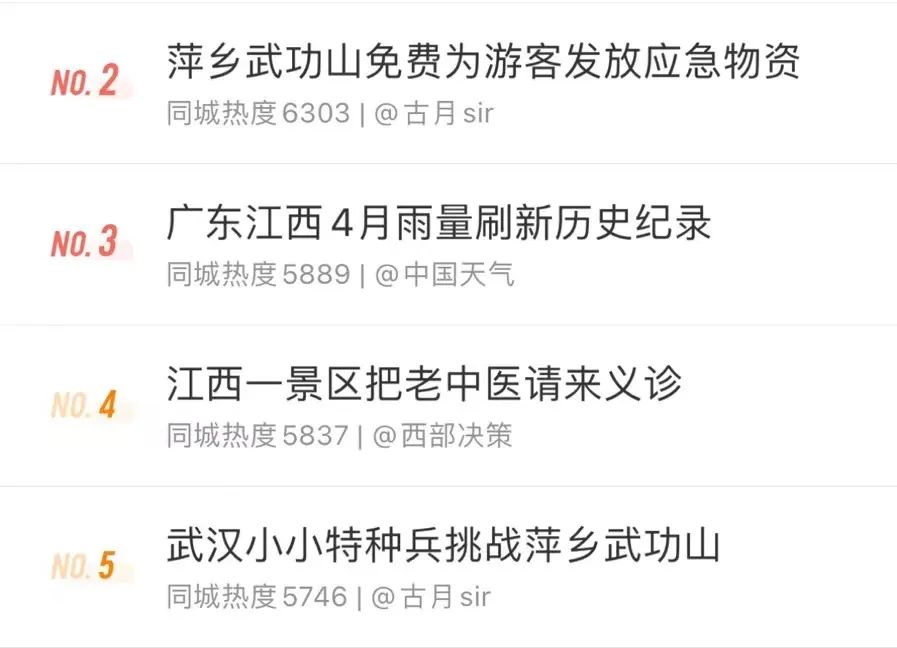Open the No.5 topic 武汉小小特种兵挑战萍乡武功山
897x648 pixels.
pyautogui.click(x=443, y=547)
